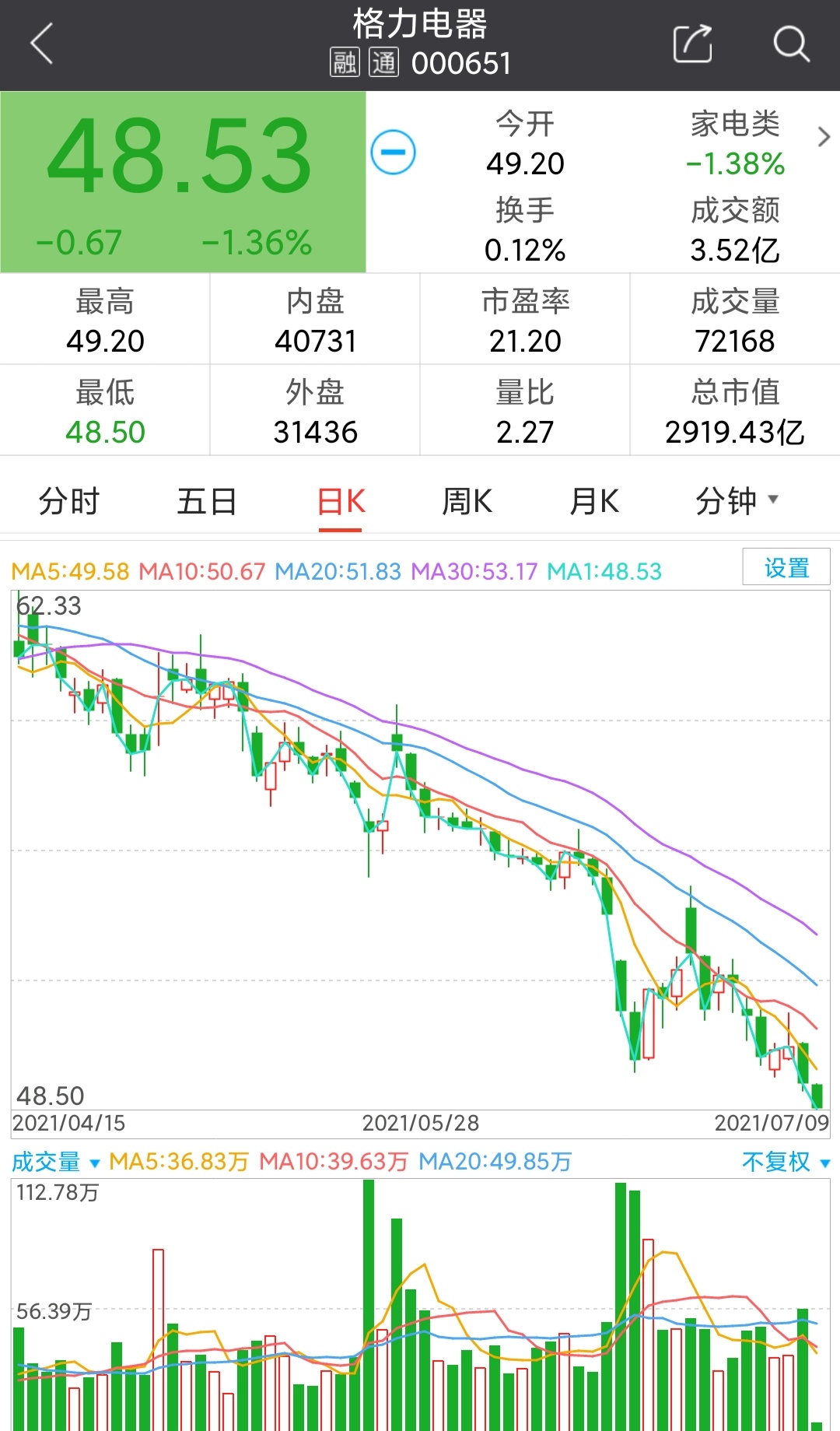This screenshot has width=840, height=1431.
Task: Select the 月K monthly chart view
Action: click(x=593, y=502)
